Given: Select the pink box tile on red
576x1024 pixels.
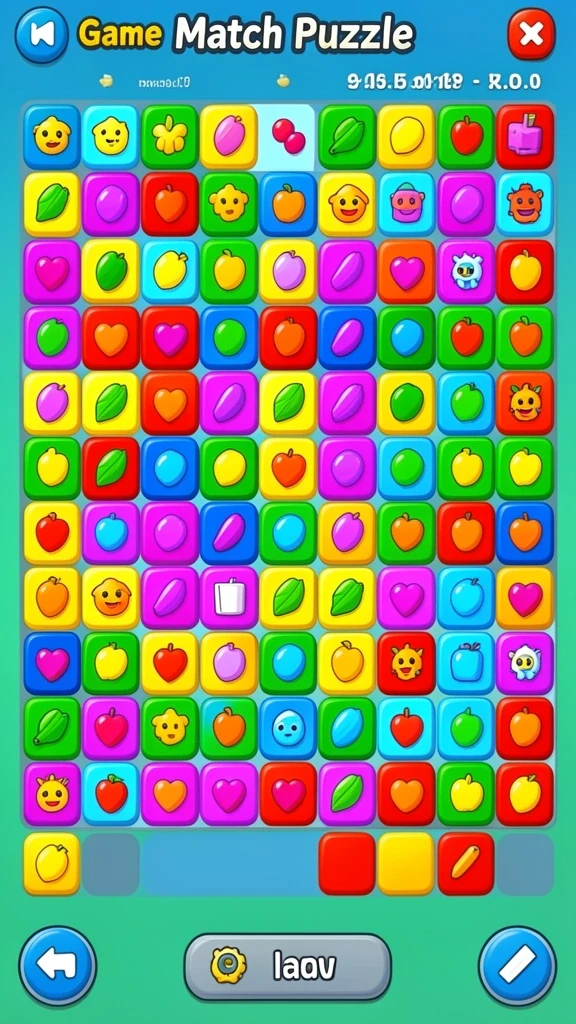Looking at the screenshot, I should [525, 136].
